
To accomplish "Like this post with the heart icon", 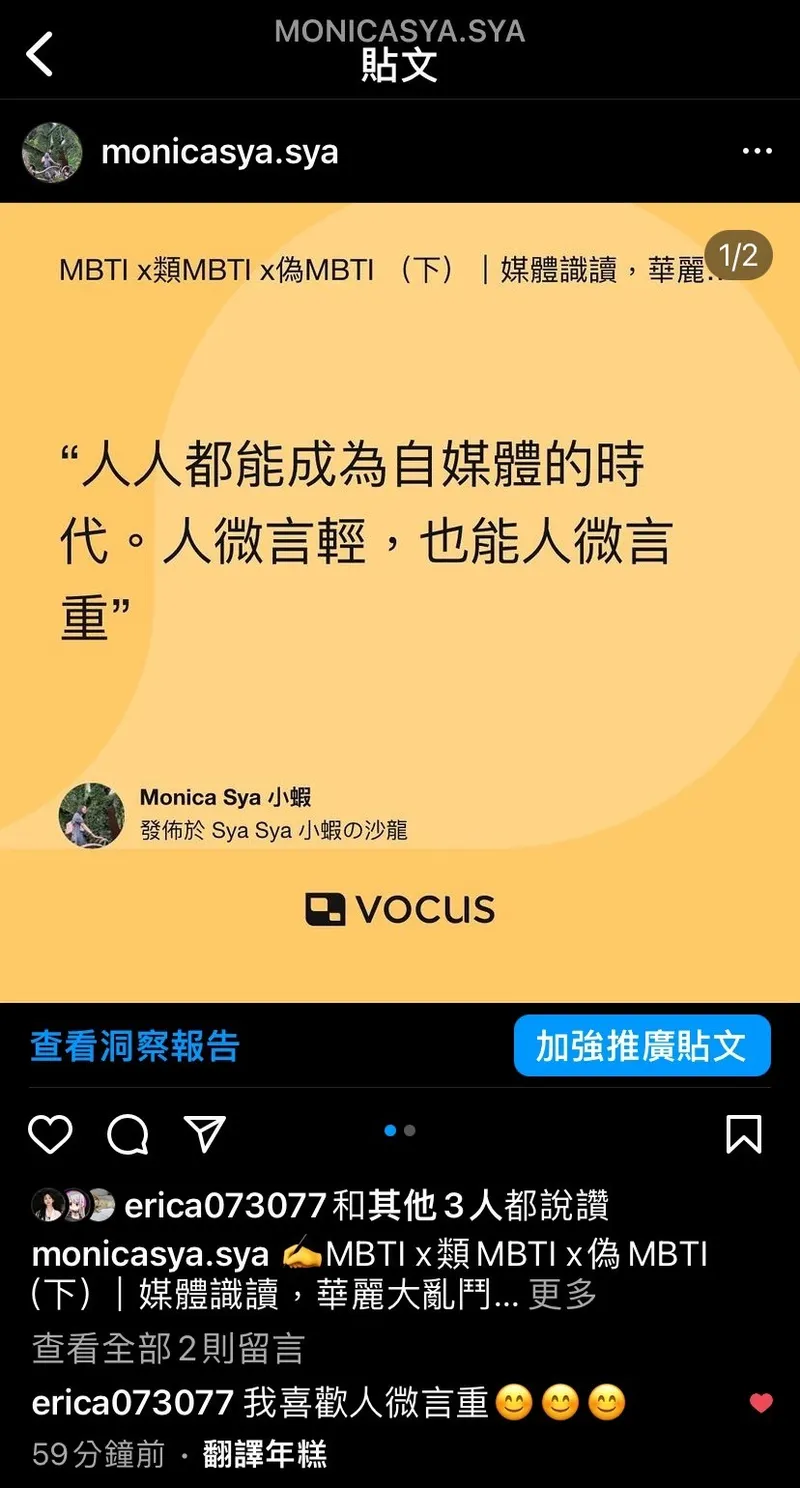I will [50, 1134].
